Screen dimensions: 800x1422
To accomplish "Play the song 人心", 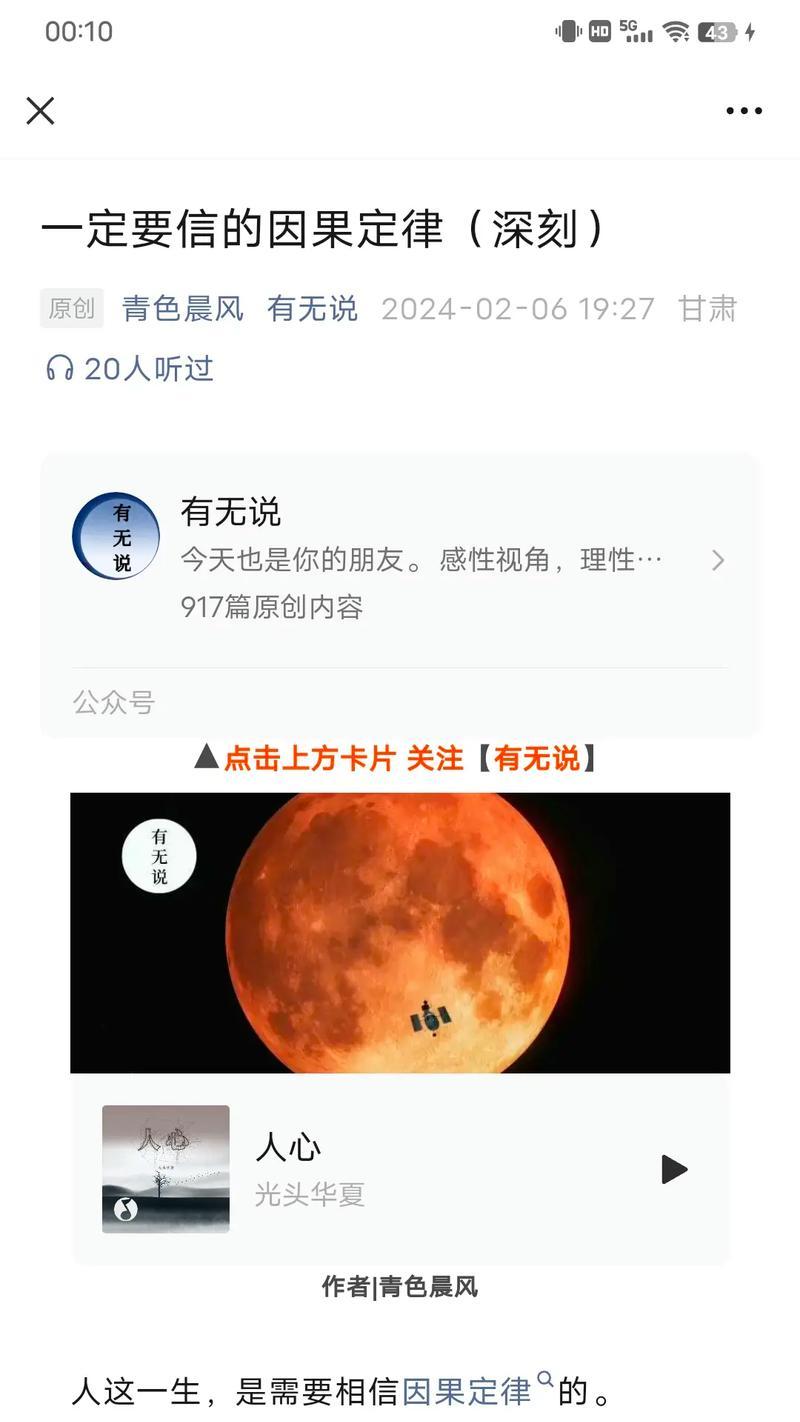I will pos(674,1169).
